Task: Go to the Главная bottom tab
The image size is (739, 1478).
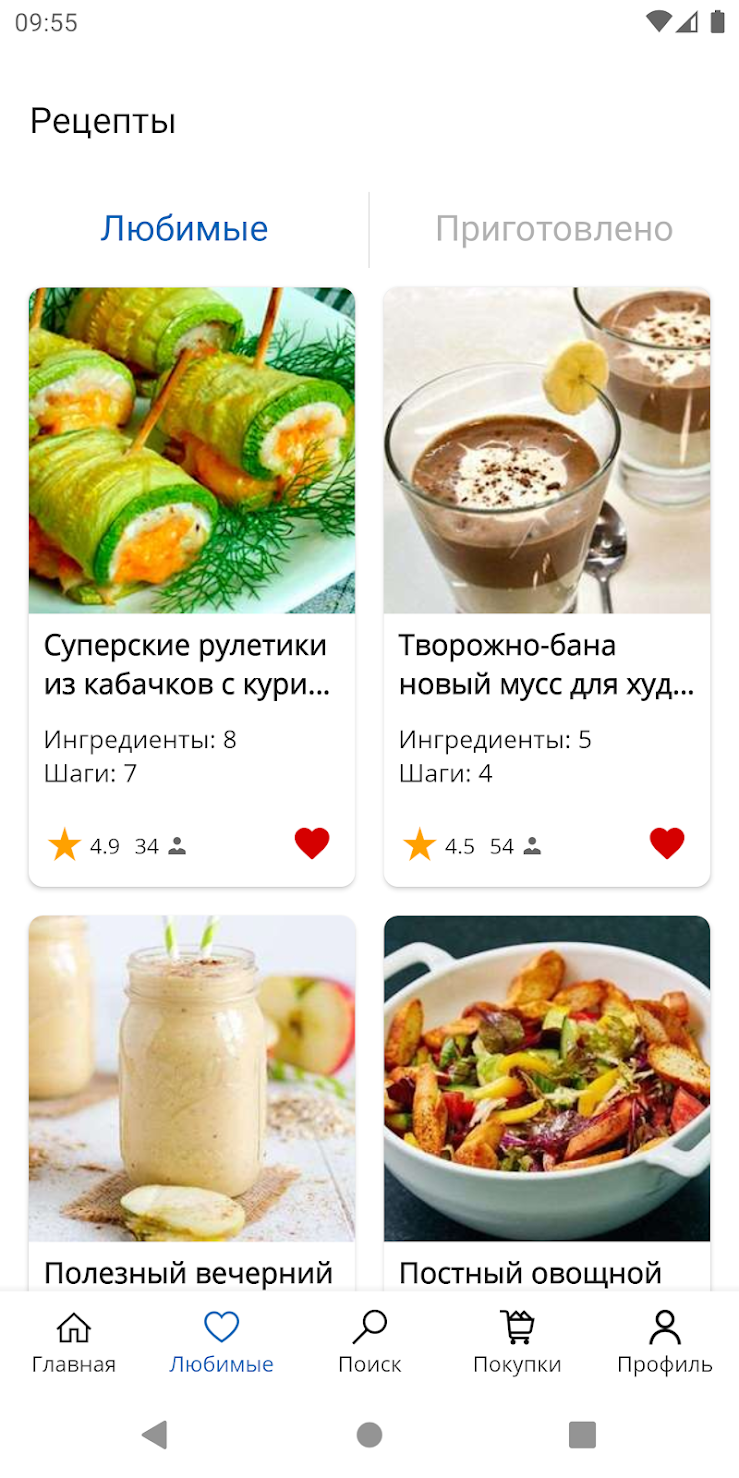Action: coord(74,1343)
